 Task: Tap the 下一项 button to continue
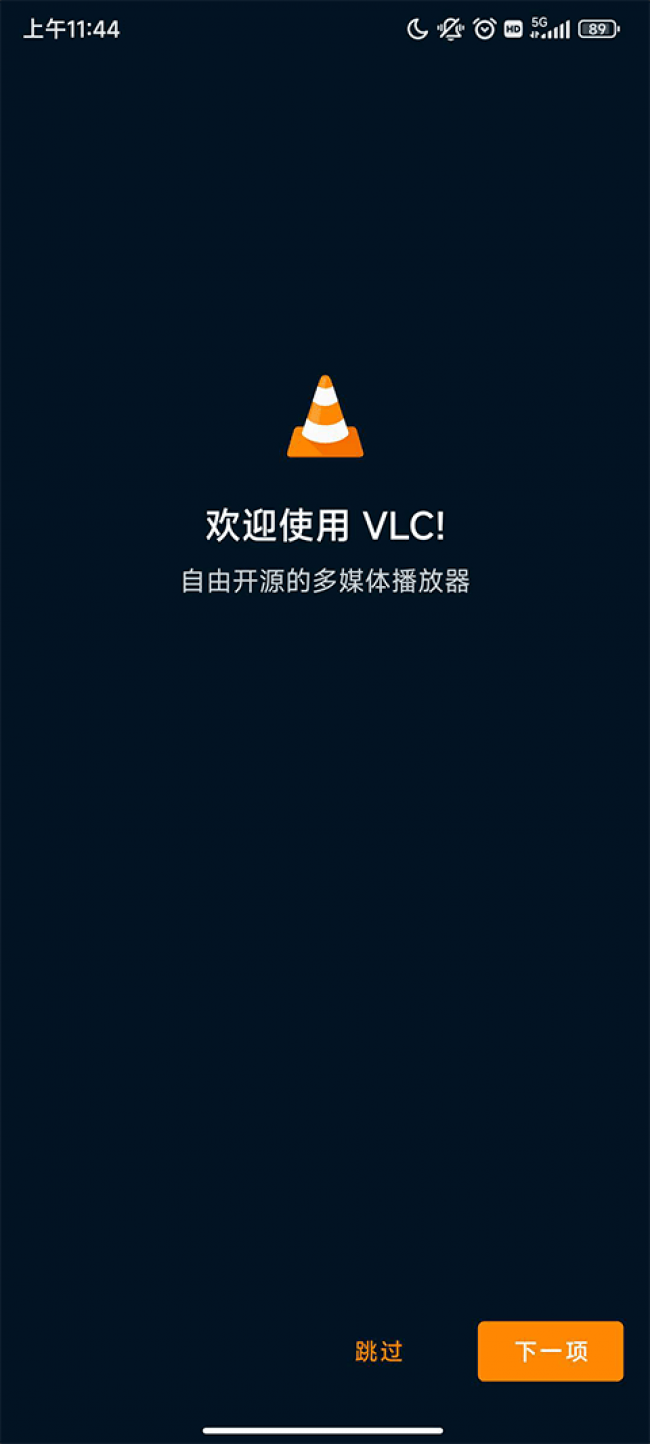550,1351
